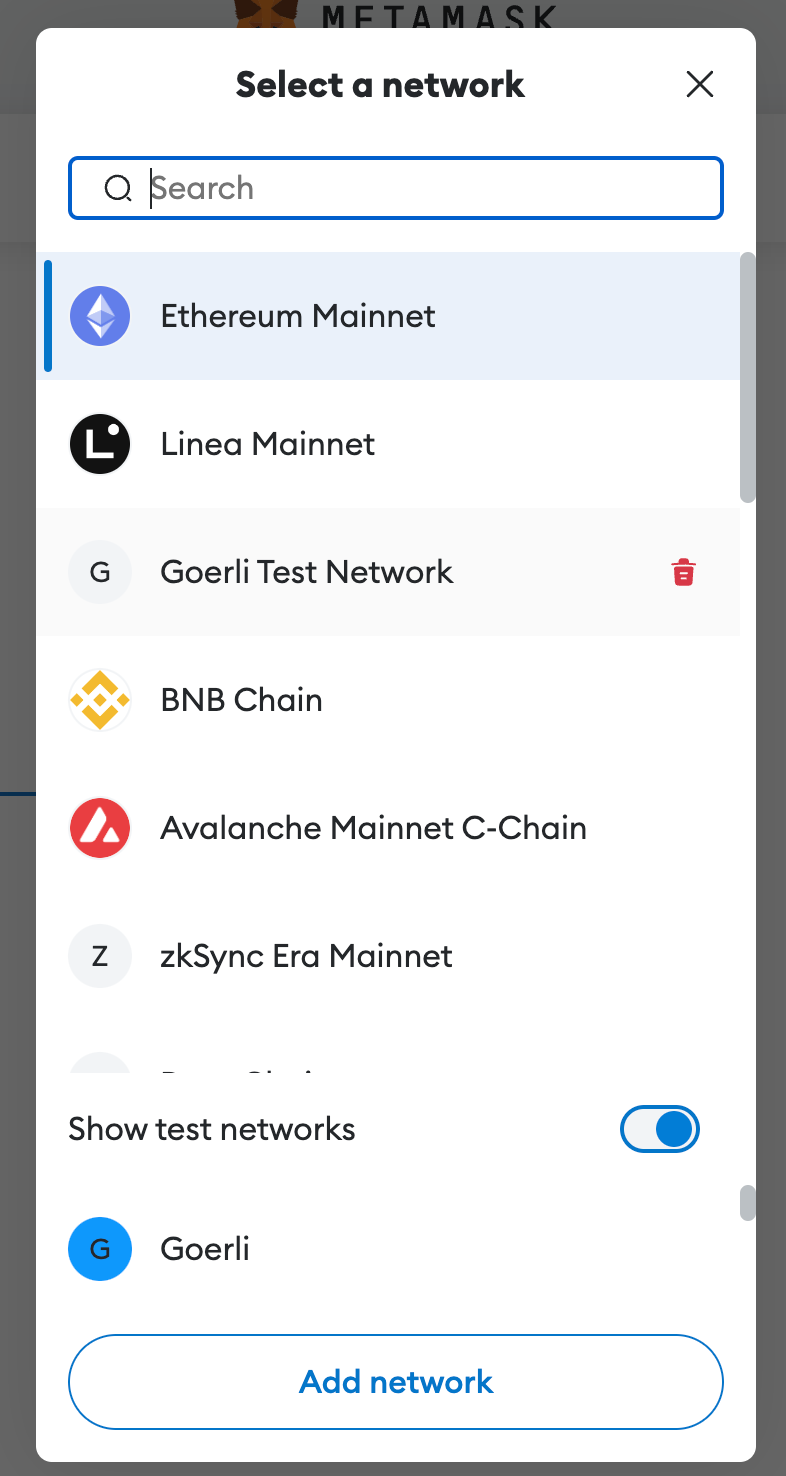Click the Add network button
Screen dimensions: 786x1476
click(395, 1382)
